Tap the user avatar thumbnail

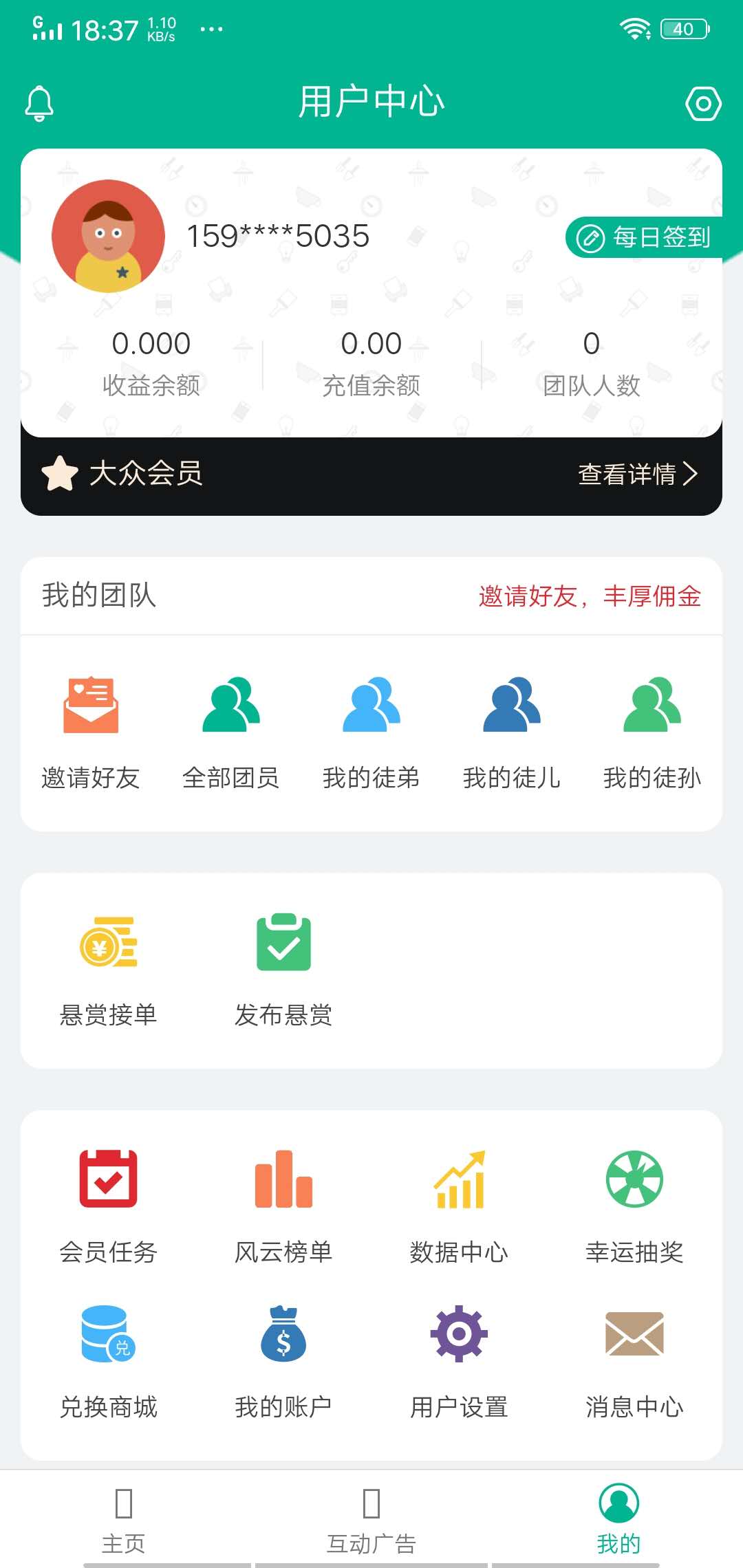tap(108, 236)
